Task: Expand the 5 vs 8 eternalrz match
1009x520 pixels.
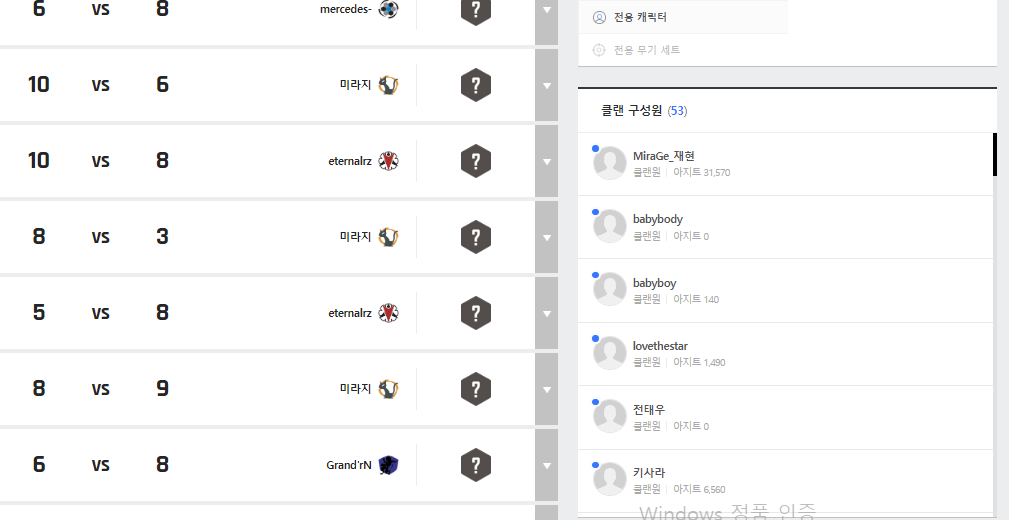Action: (546, 314)
